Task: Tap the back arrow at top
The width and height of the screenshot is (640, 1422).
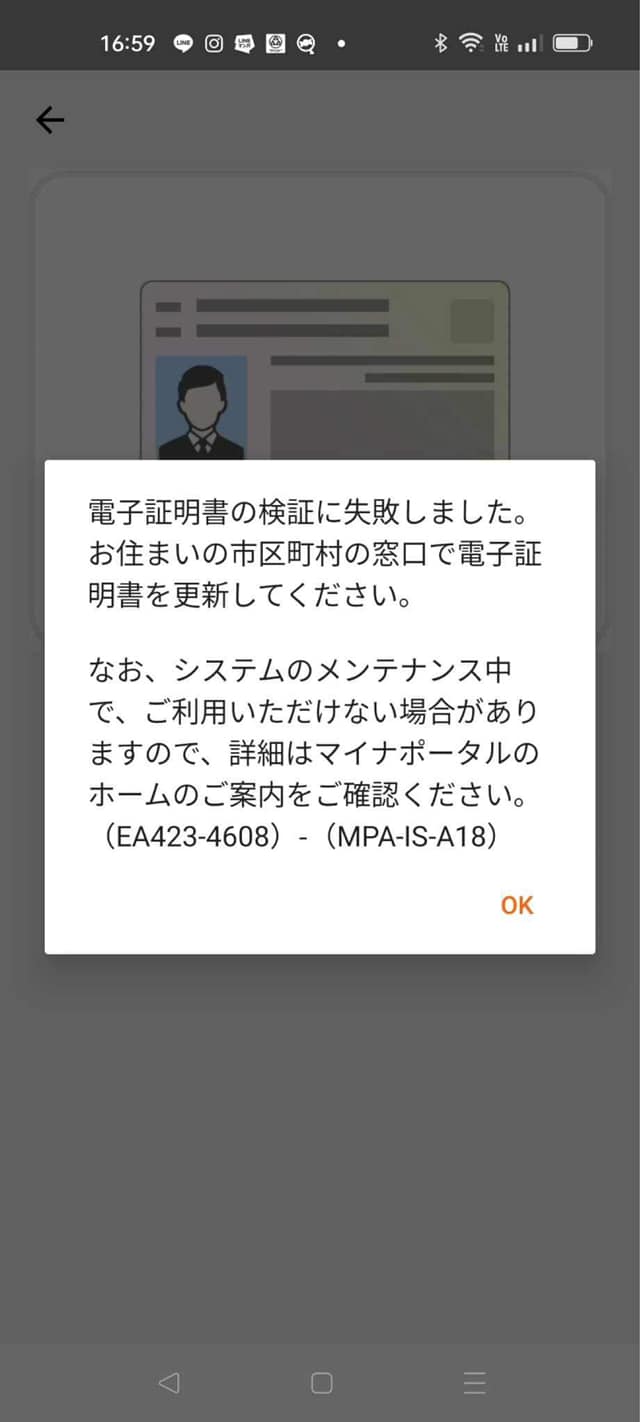Action: tap(50, 120)
